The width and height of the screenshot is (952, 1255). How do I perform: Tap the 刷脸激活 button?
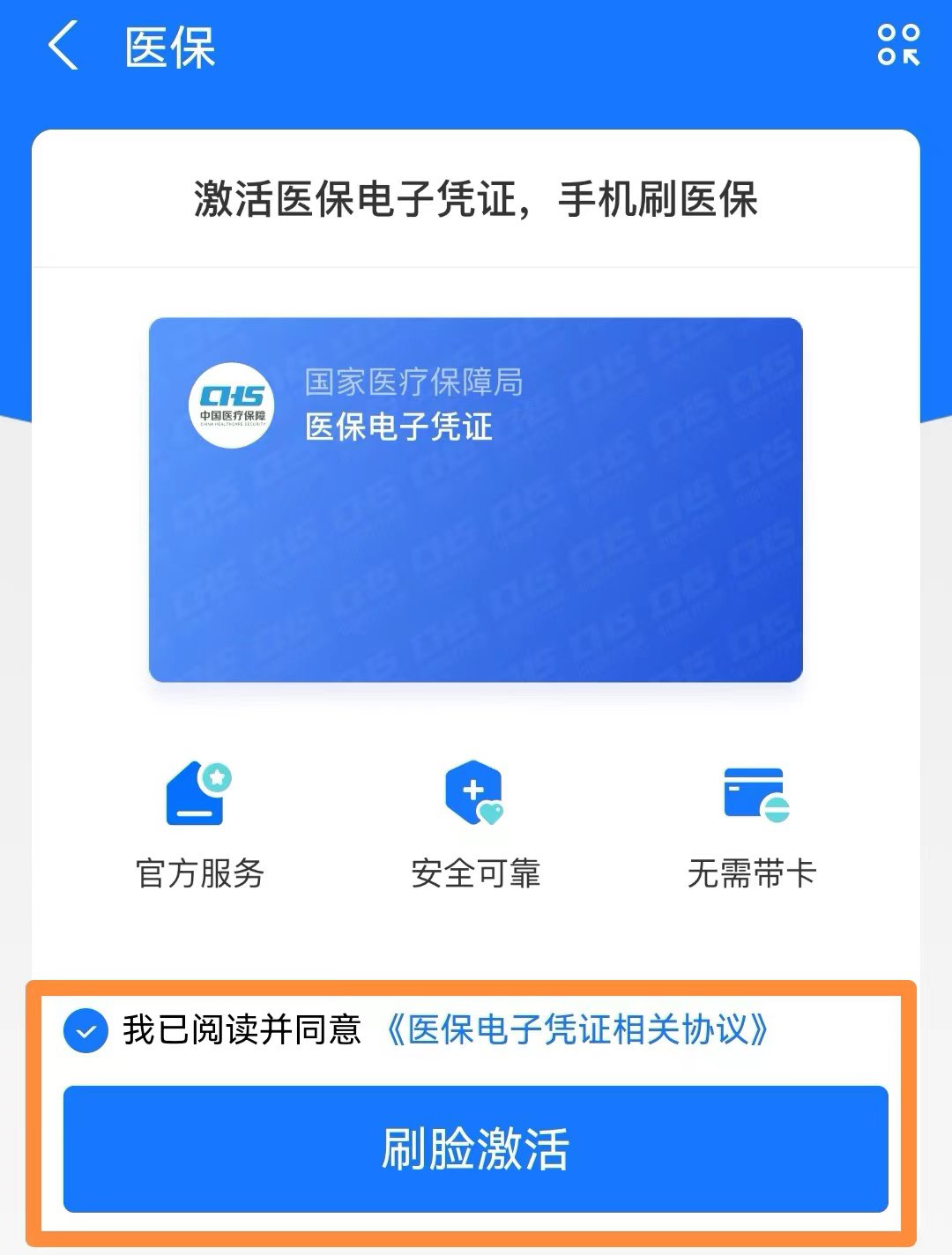point(475,1148)
